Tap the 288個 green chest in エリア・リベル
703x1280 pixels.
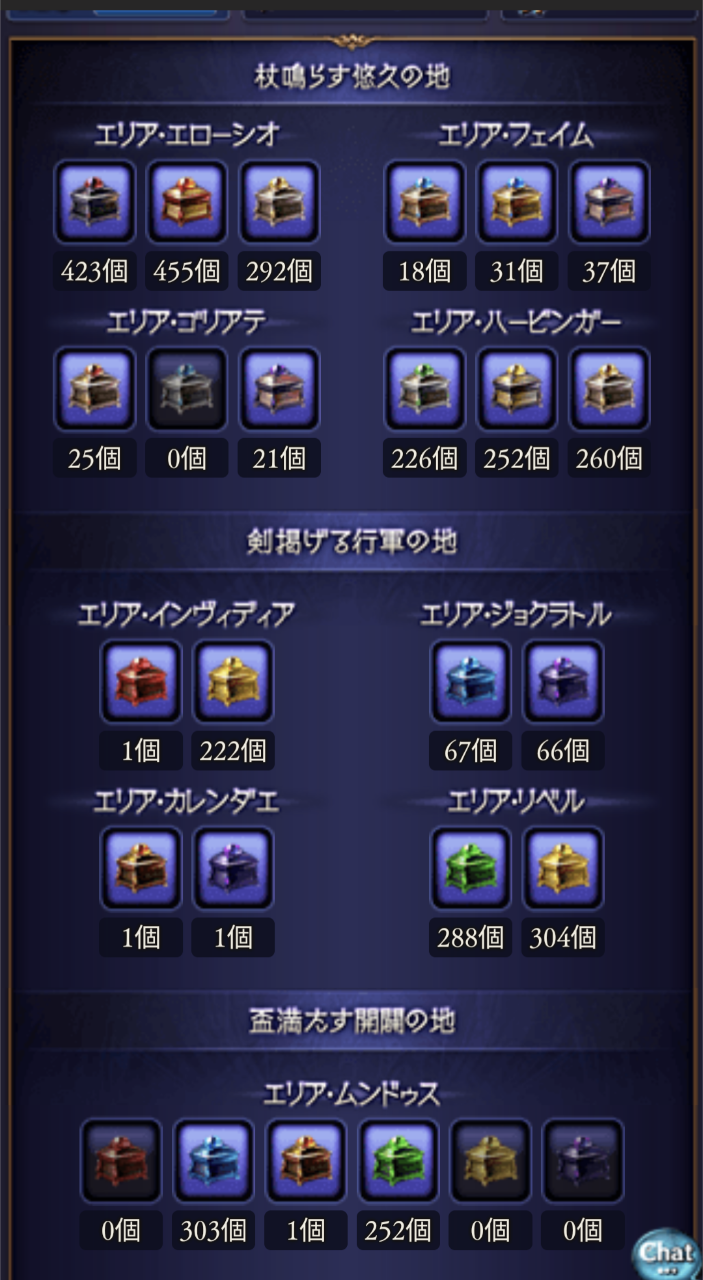tap(471, 868)
